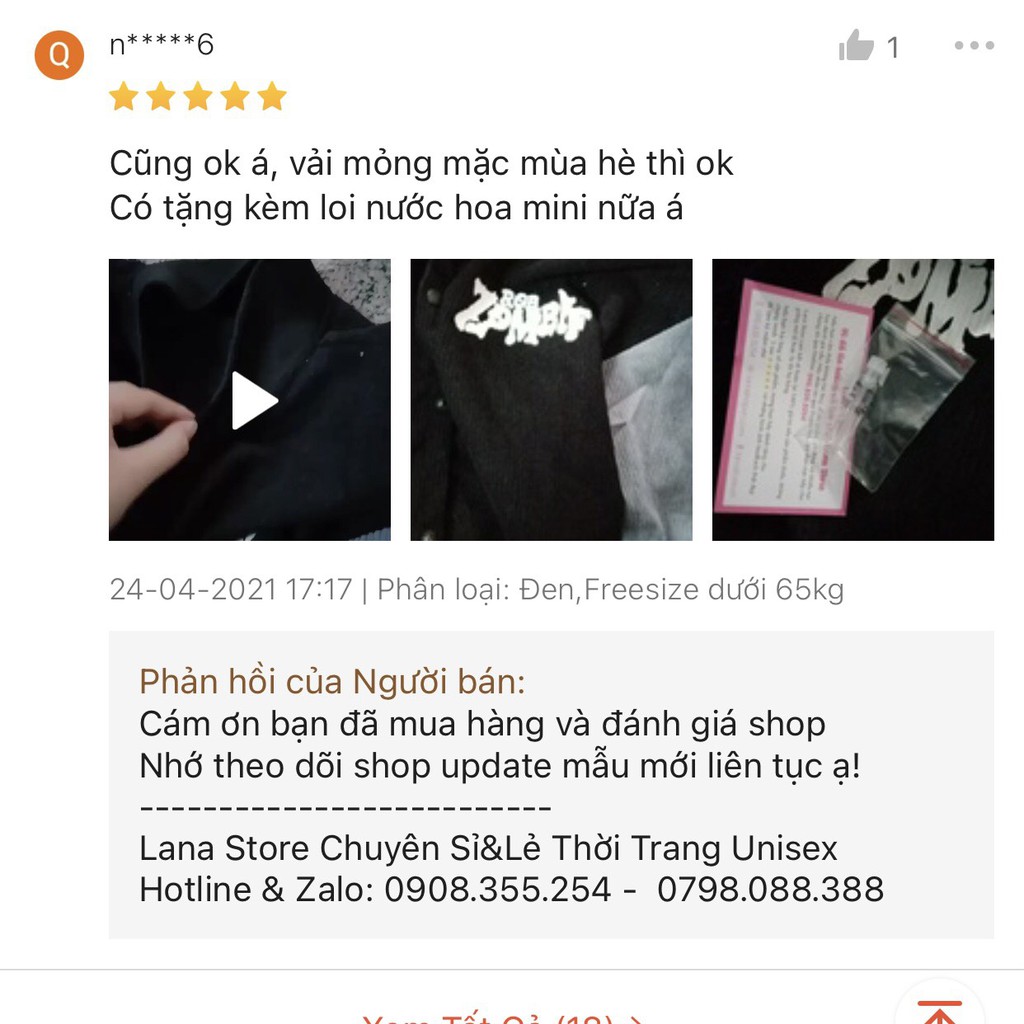This screenshot has width=1024, height=1024.
Task: Like the review by n*****6
Action: tap(857, 46)
